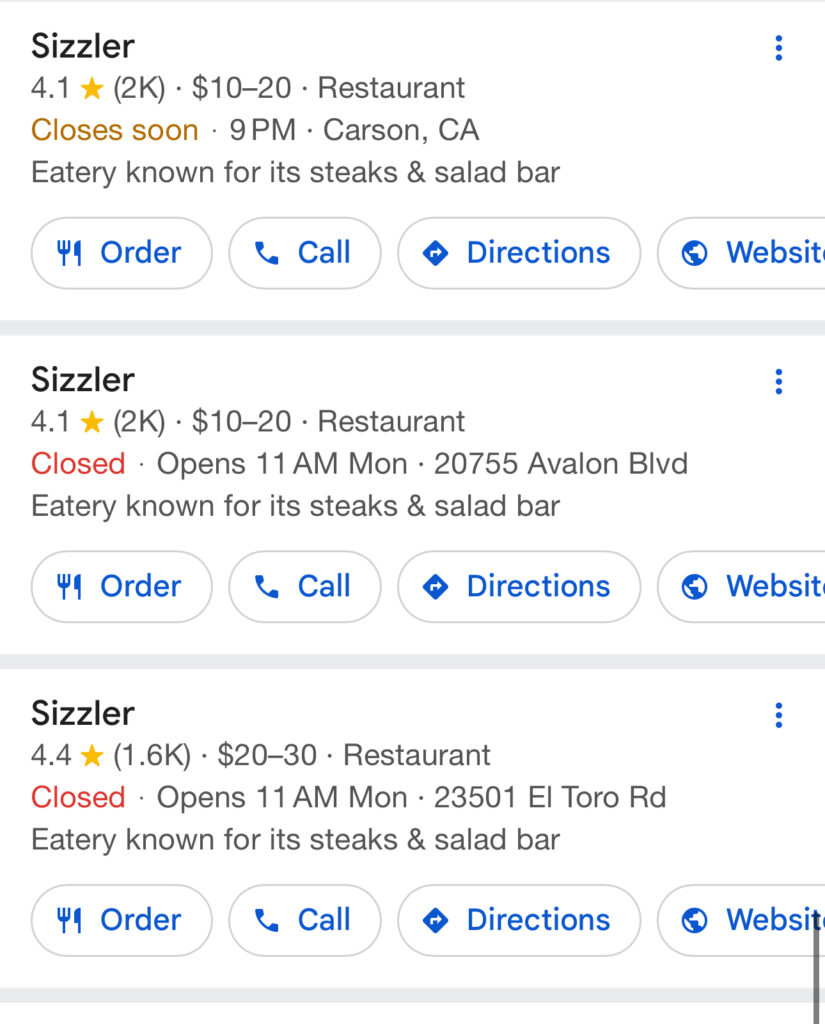This screenshot has width=825, height=1024.
Task: Open overflow menu for Carson, CA Sizzler
Action: tap(778, 48)
